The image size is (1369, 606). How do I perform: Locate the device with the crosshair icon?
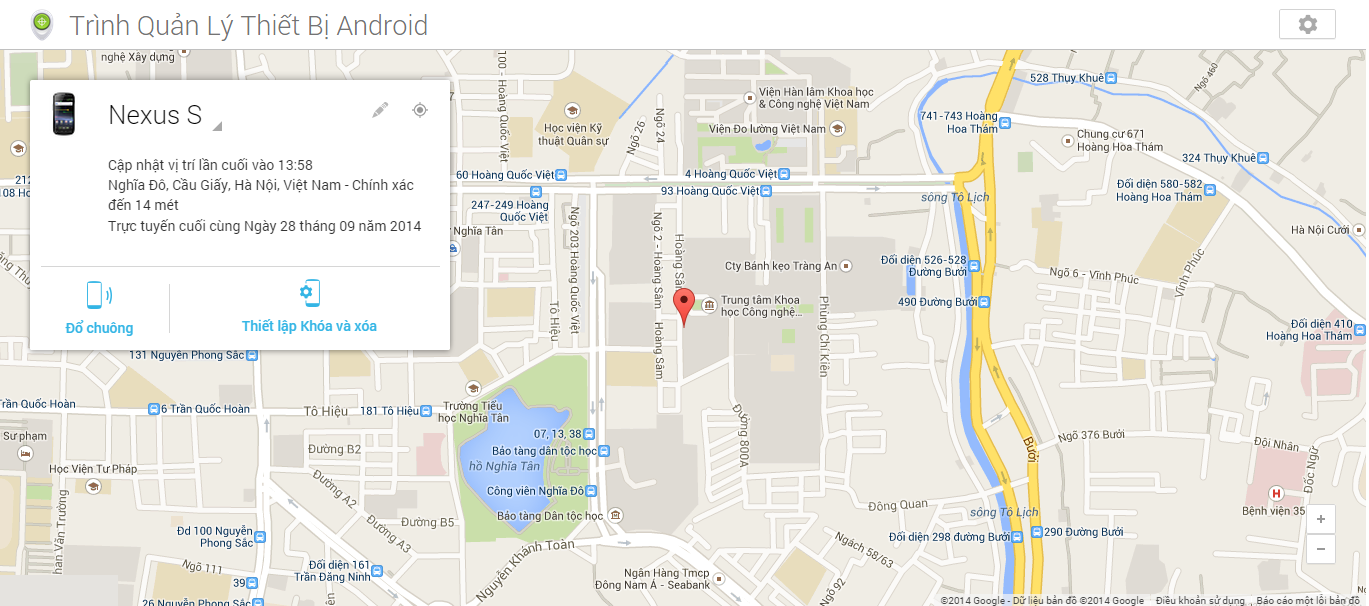[420, 110]
